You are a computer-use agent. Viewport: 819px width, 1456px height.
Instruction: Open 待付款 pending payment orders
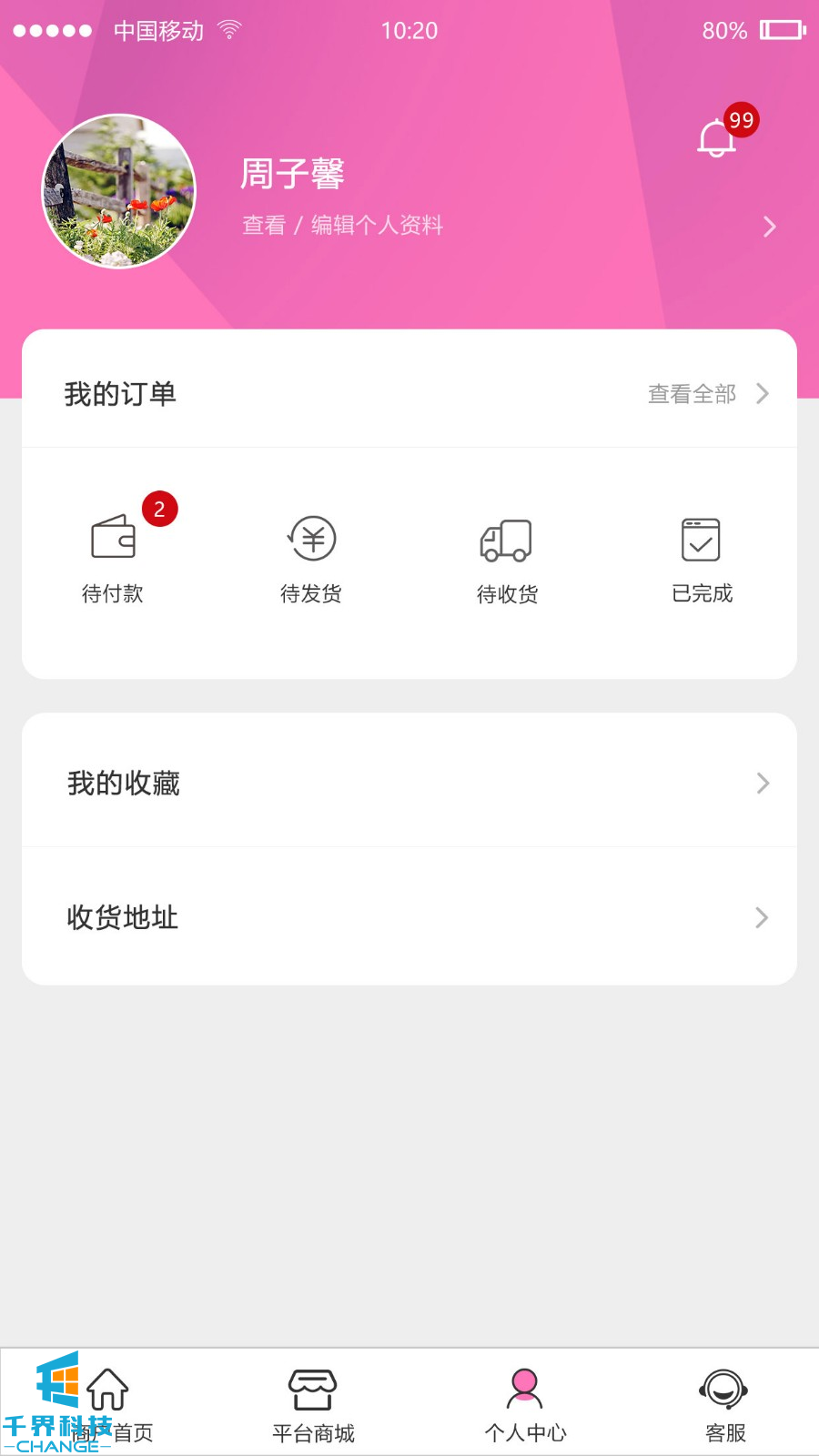[x=114, y=557]
